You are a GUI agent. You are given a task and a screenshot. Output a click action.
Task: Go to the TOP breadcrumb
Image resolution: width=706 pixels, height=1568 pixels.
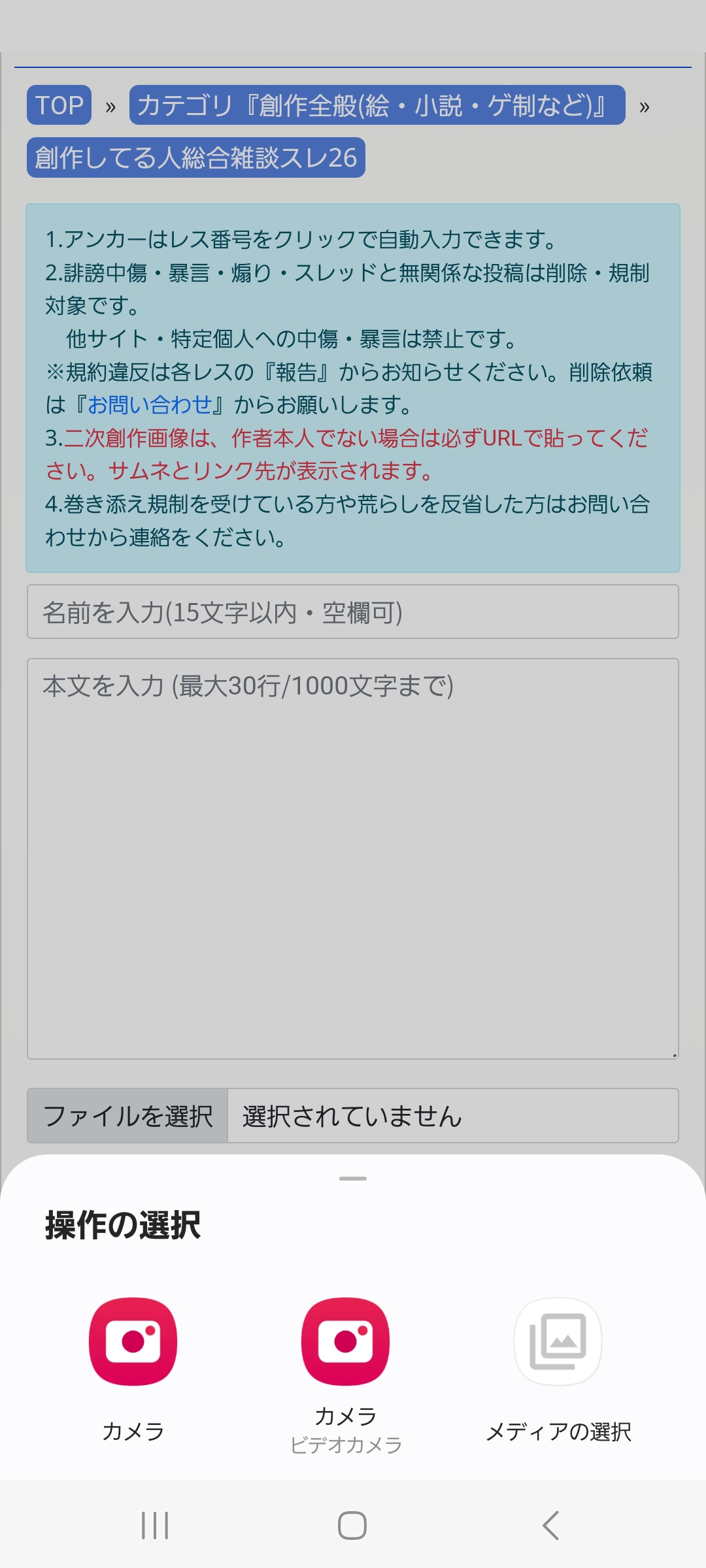click(59, 105)
